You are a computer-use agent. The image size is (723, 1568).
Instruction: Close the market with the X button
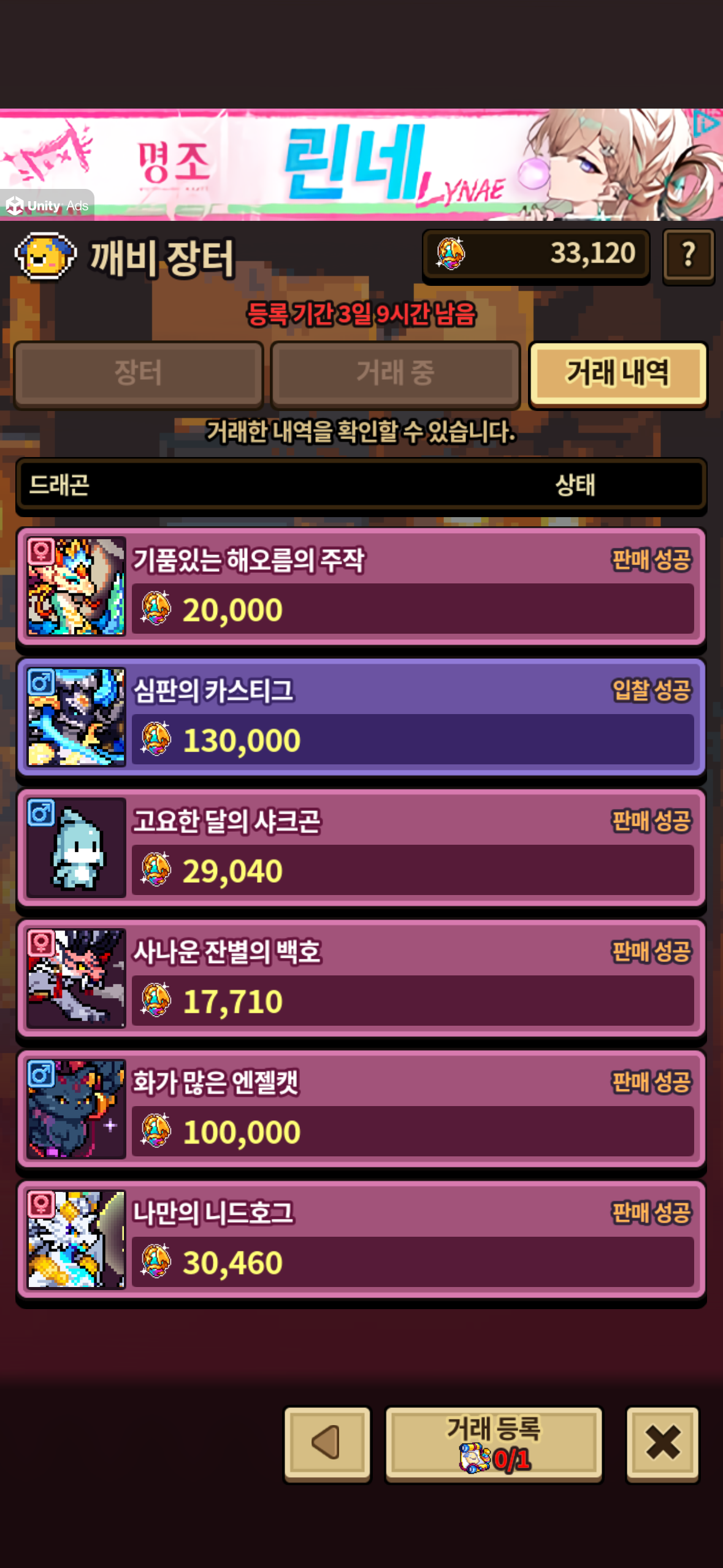click(x=662, y=1443)
